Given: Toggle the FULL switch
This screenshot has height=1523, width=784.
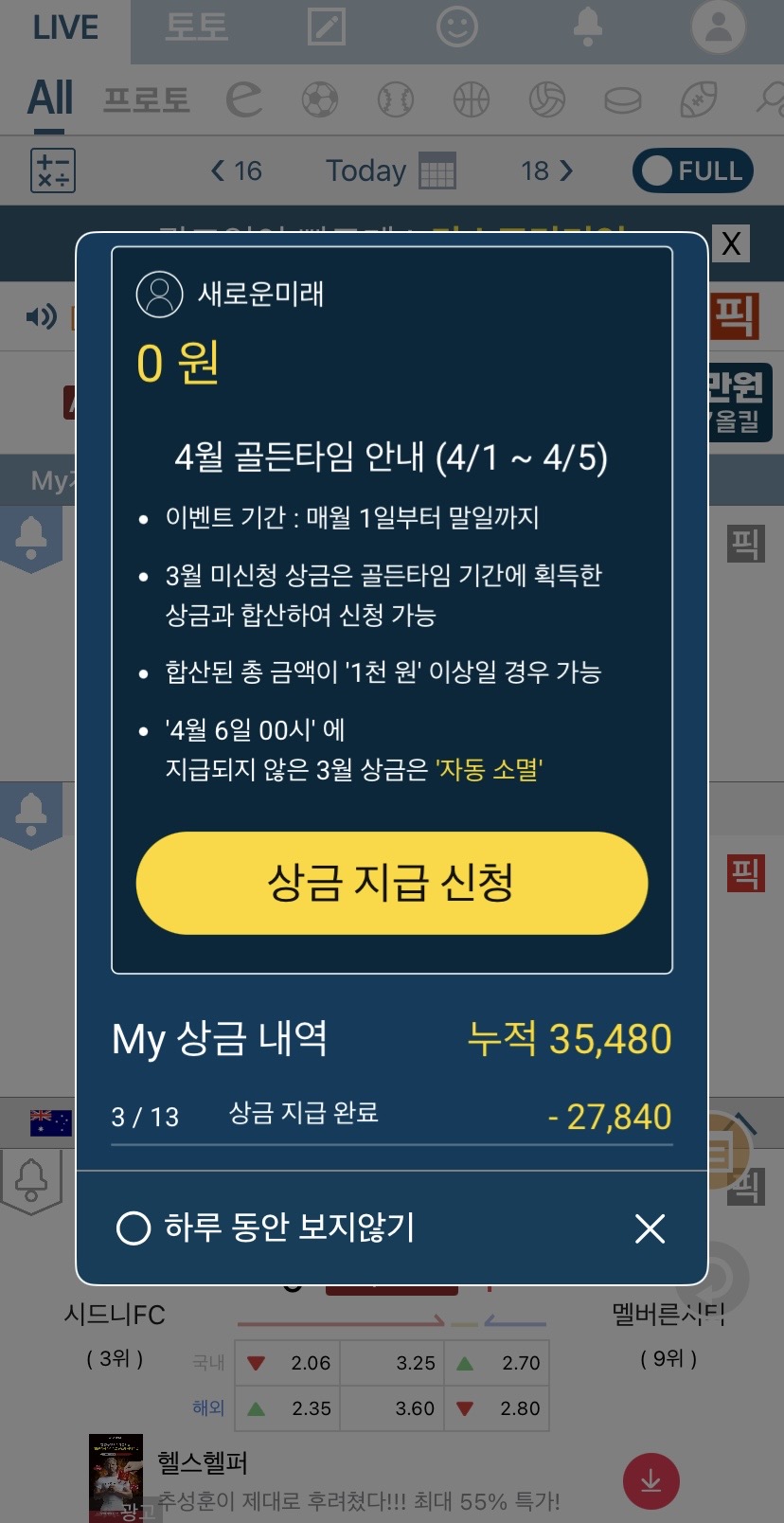Looking at the screenshot, I should 692,170.
